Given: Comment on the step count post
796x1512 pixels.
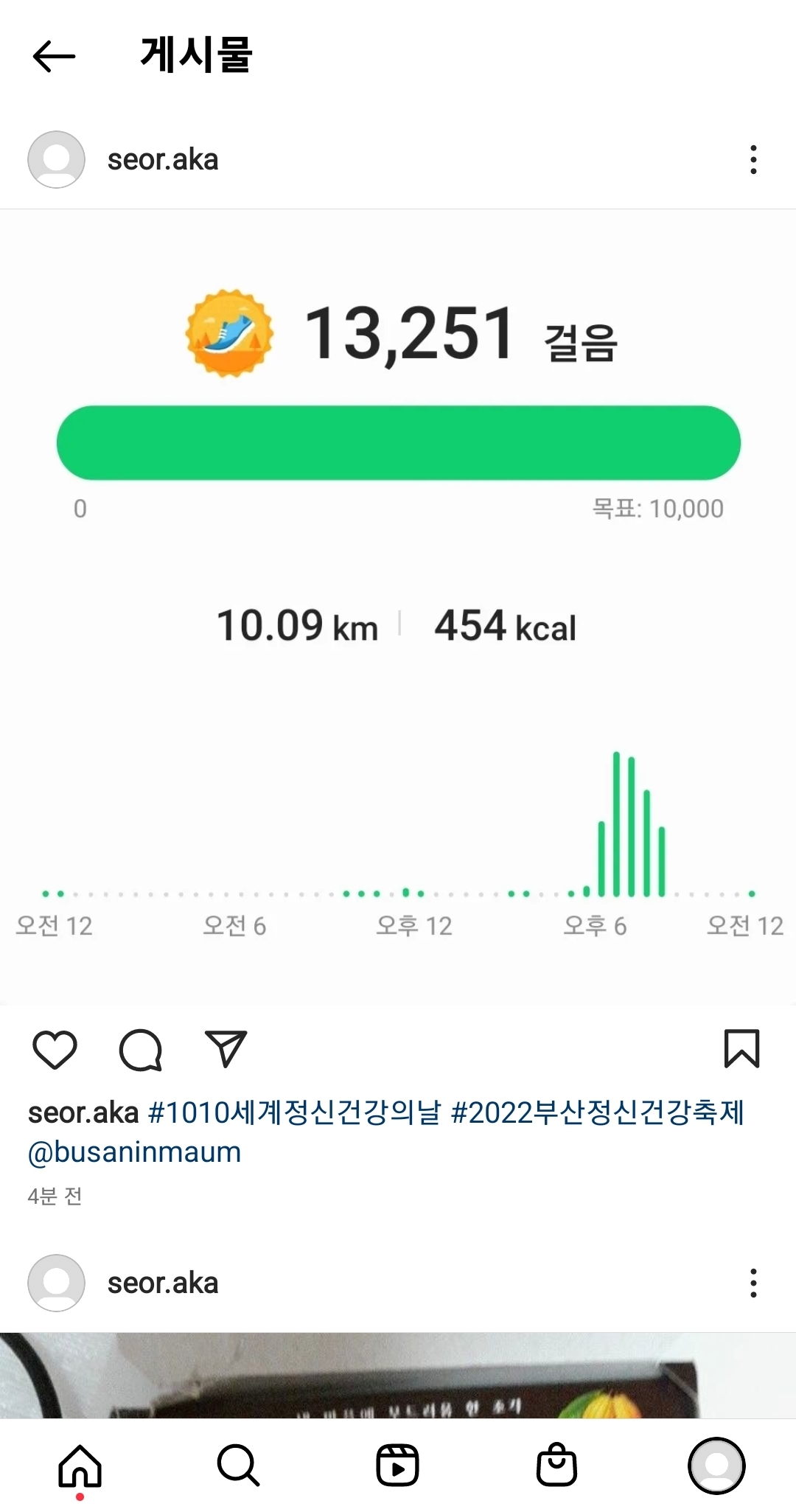Looking at the screenshot, I should coord(140,1049).
